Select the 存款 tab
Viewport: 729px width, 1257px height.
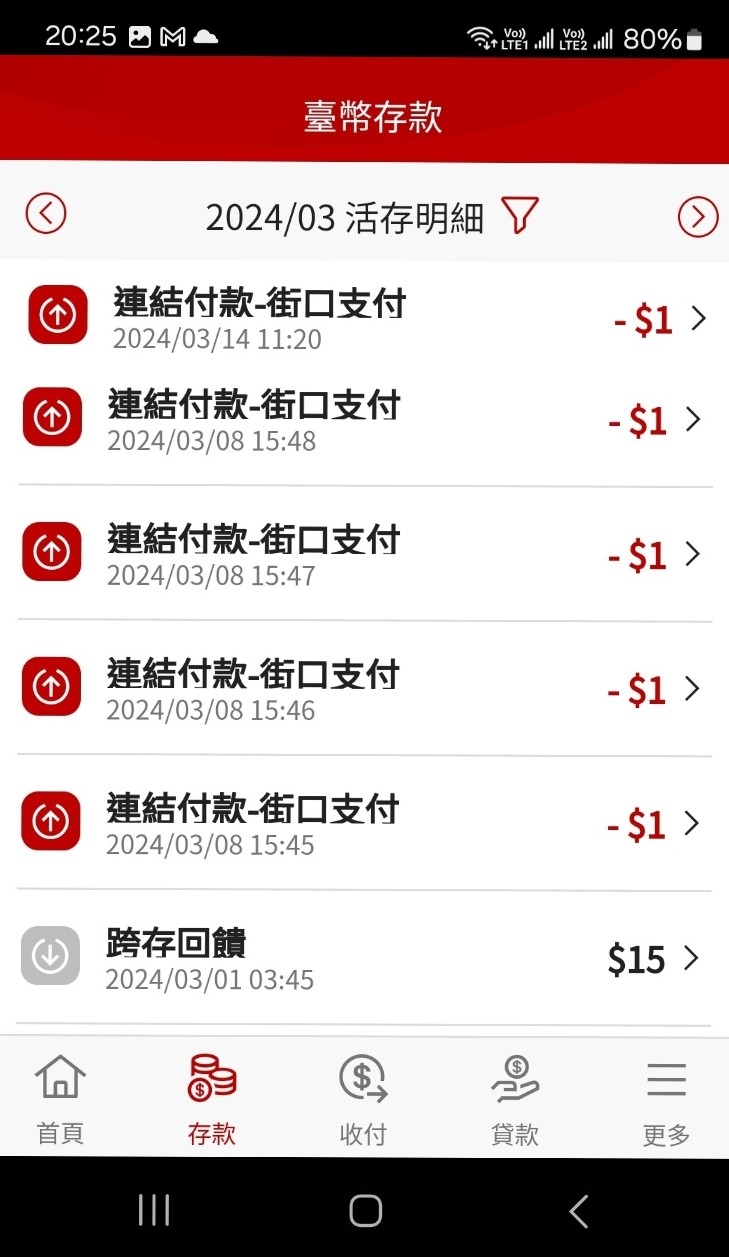[212, 1099]
